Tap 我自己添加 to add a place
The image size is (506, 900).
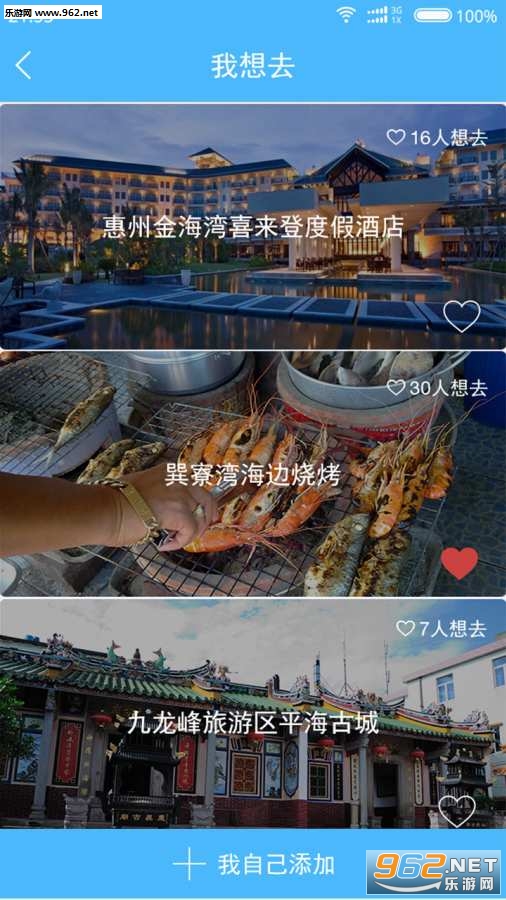pos(253,864)
